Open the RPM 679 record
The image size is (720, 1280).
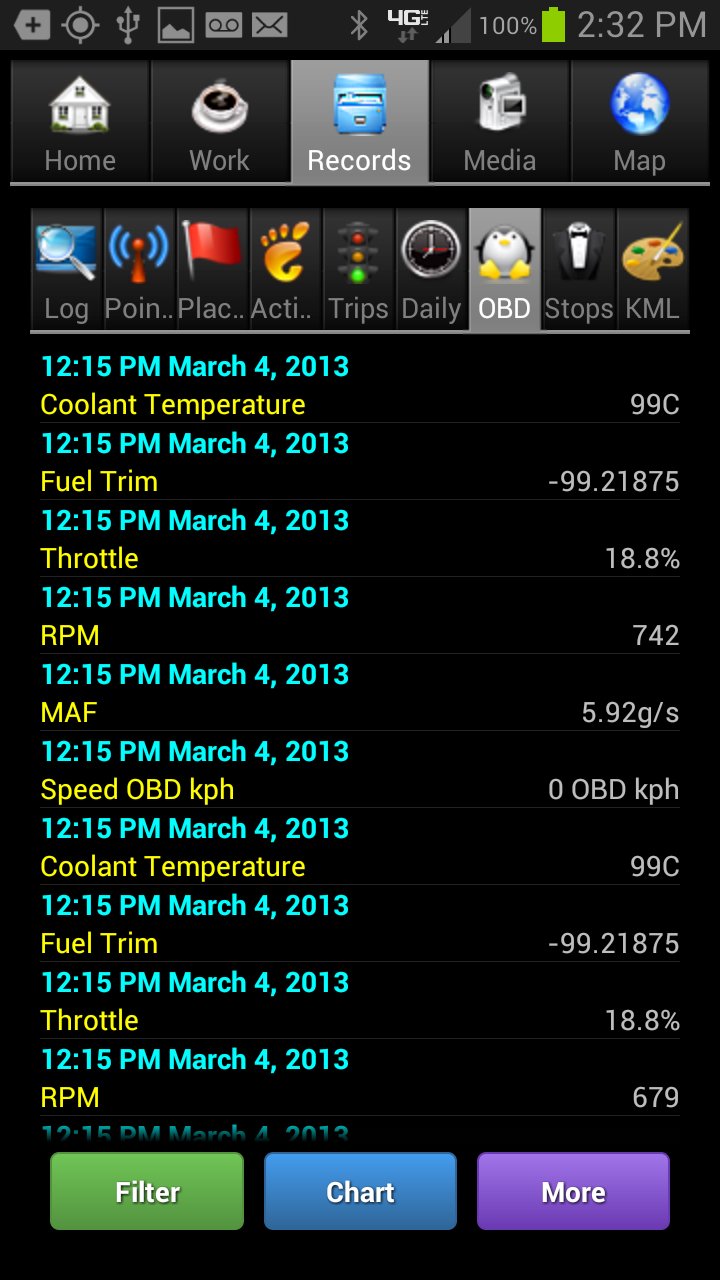point(360,1079)
